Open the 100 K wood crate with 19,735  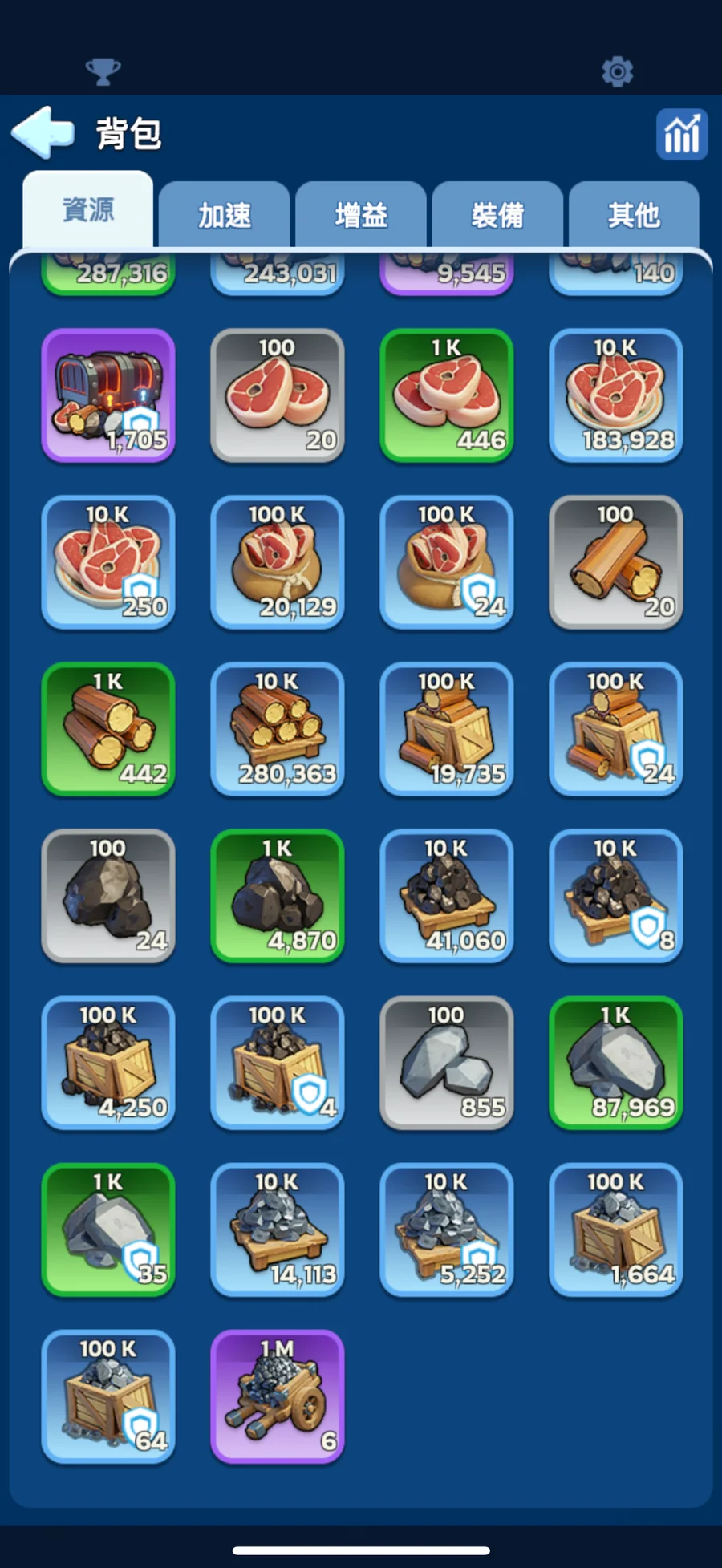point(447,729)
